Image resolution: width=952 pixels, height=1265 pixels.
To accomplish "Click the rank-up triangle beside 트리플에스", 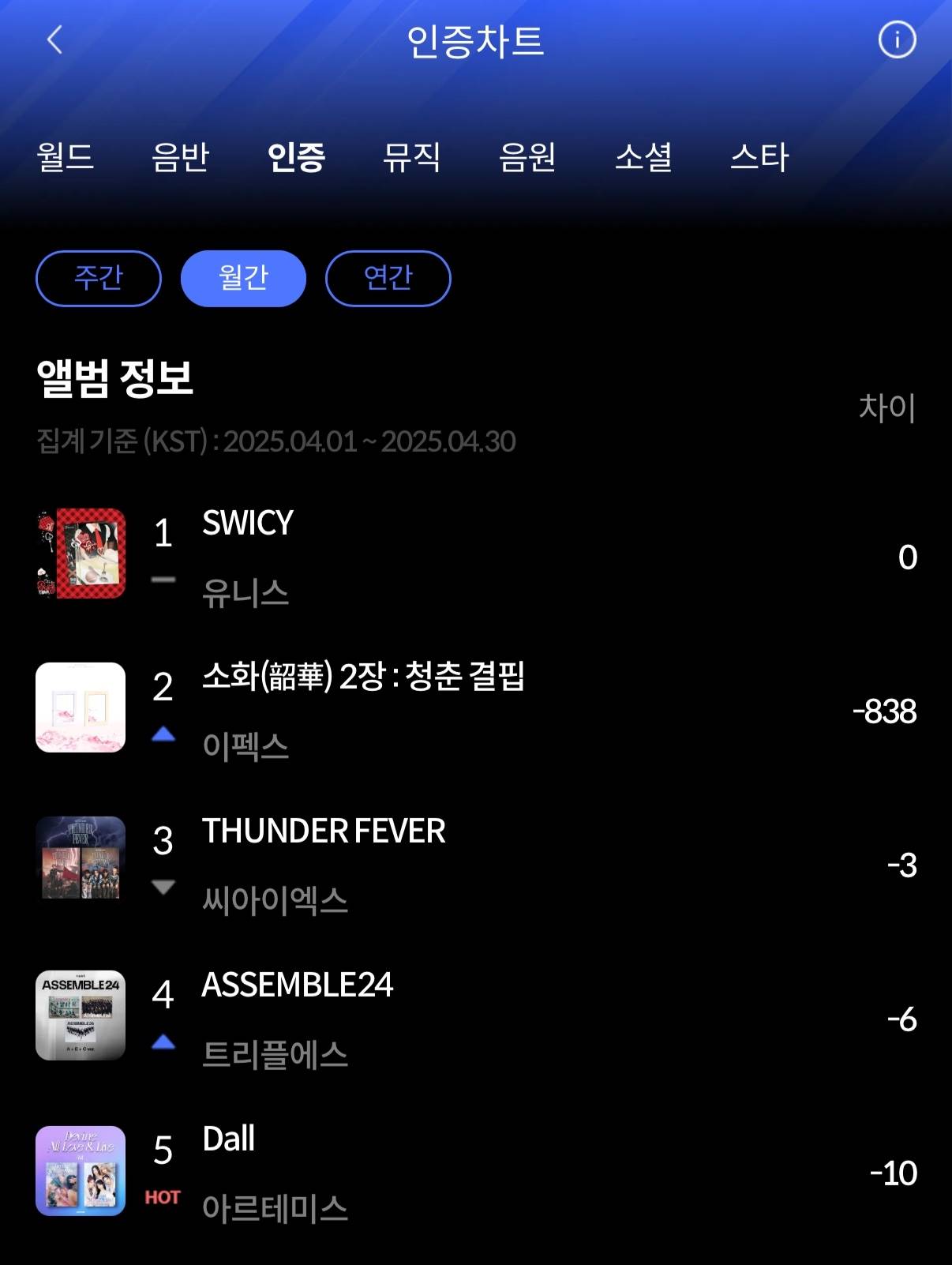I will click(x=162, y=1041).
